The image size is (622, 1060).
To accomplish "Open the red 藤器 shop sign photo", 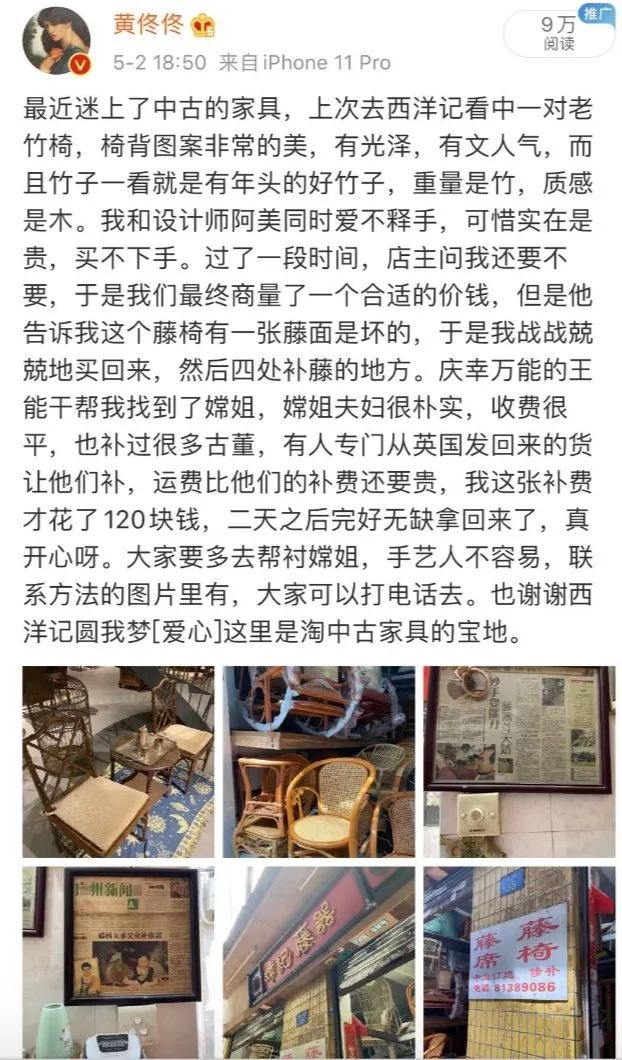I will 318,963.
